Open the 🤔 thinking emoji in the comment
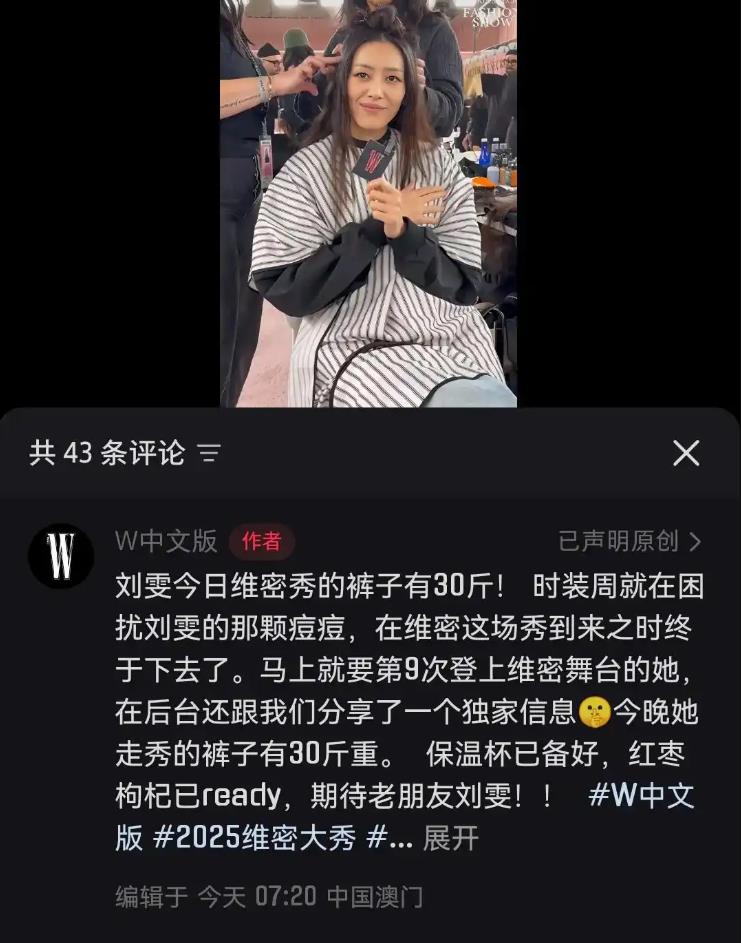Screen dimensions: 741x943 coord(593,708)
